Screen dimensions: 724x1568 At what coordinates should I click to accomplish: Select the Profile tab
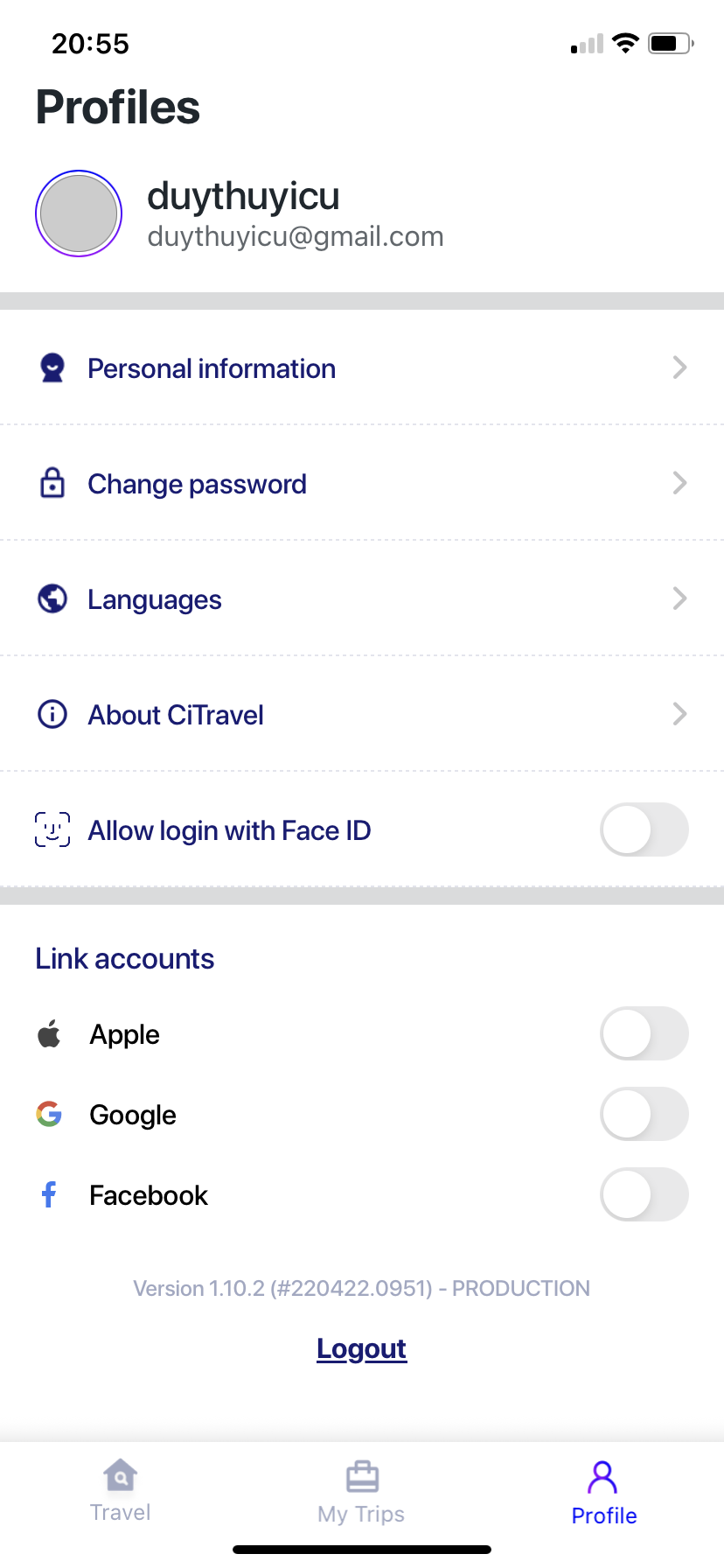pyautogui.click(x=603, y=1491)
